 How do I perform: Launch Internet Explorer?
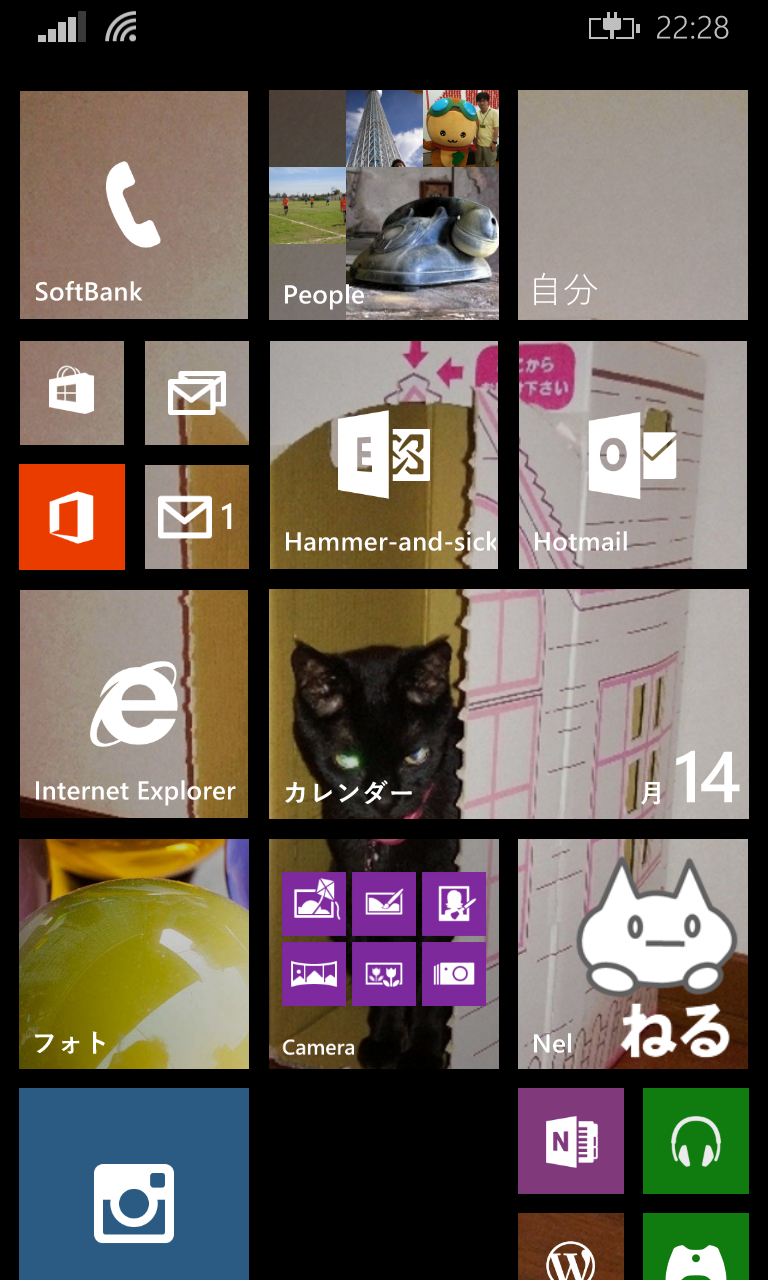click(134, 704)
